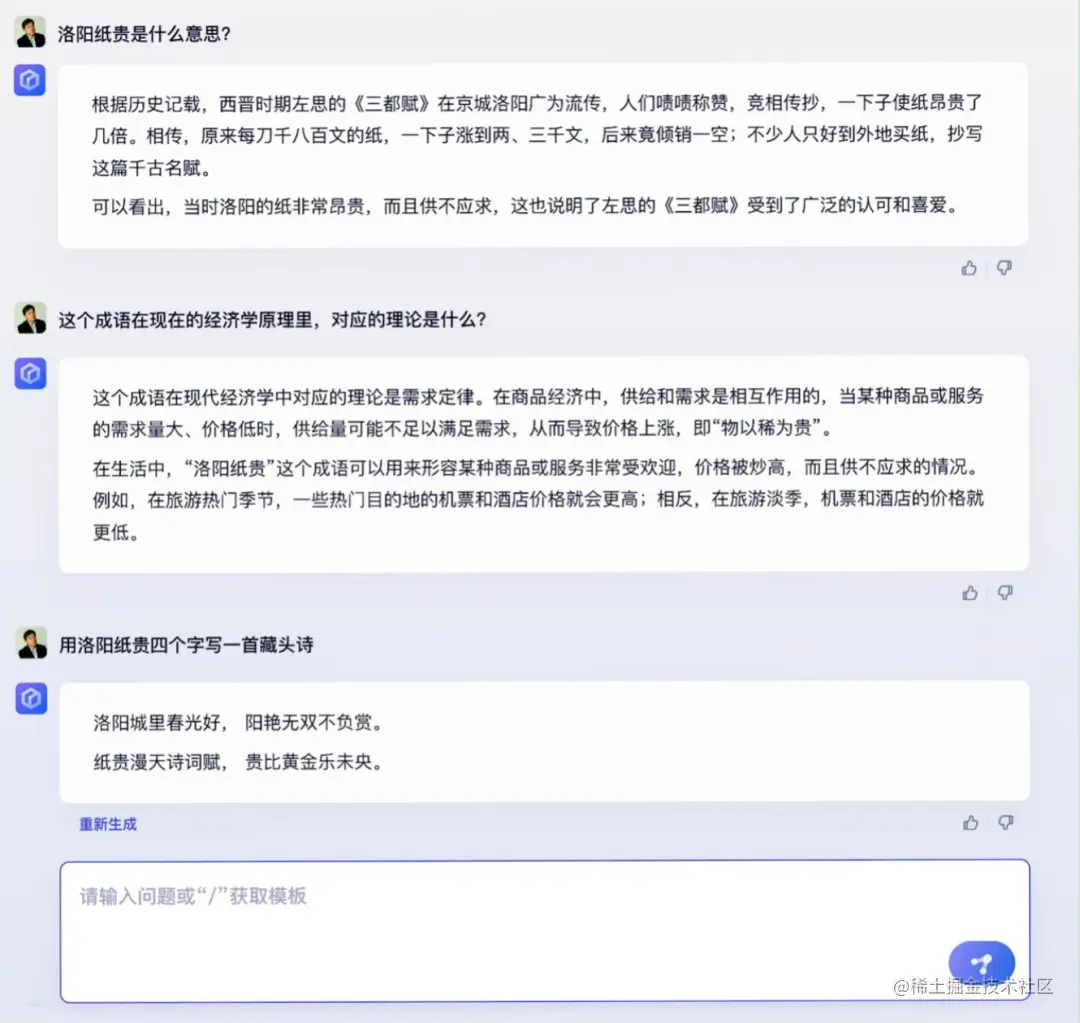
Task: Dislike the 藏头诗 poem answer
Action: pos(1006,823)
